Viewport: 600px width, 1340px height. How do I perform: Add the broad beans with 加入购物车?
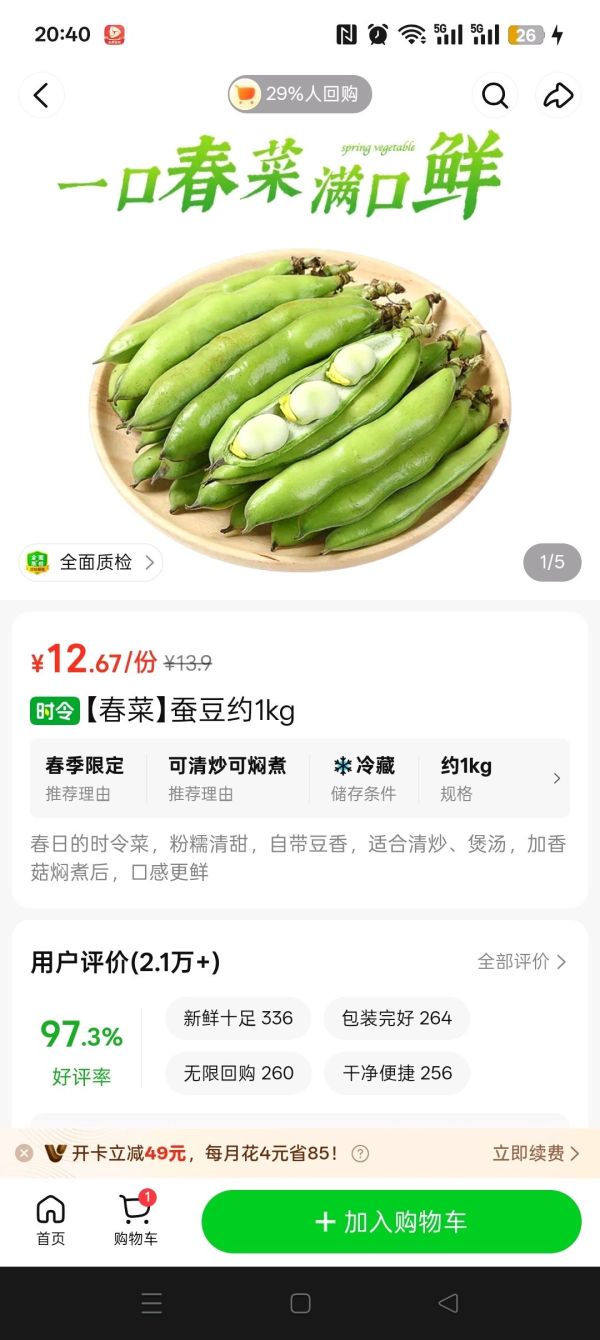point(391,1221)
